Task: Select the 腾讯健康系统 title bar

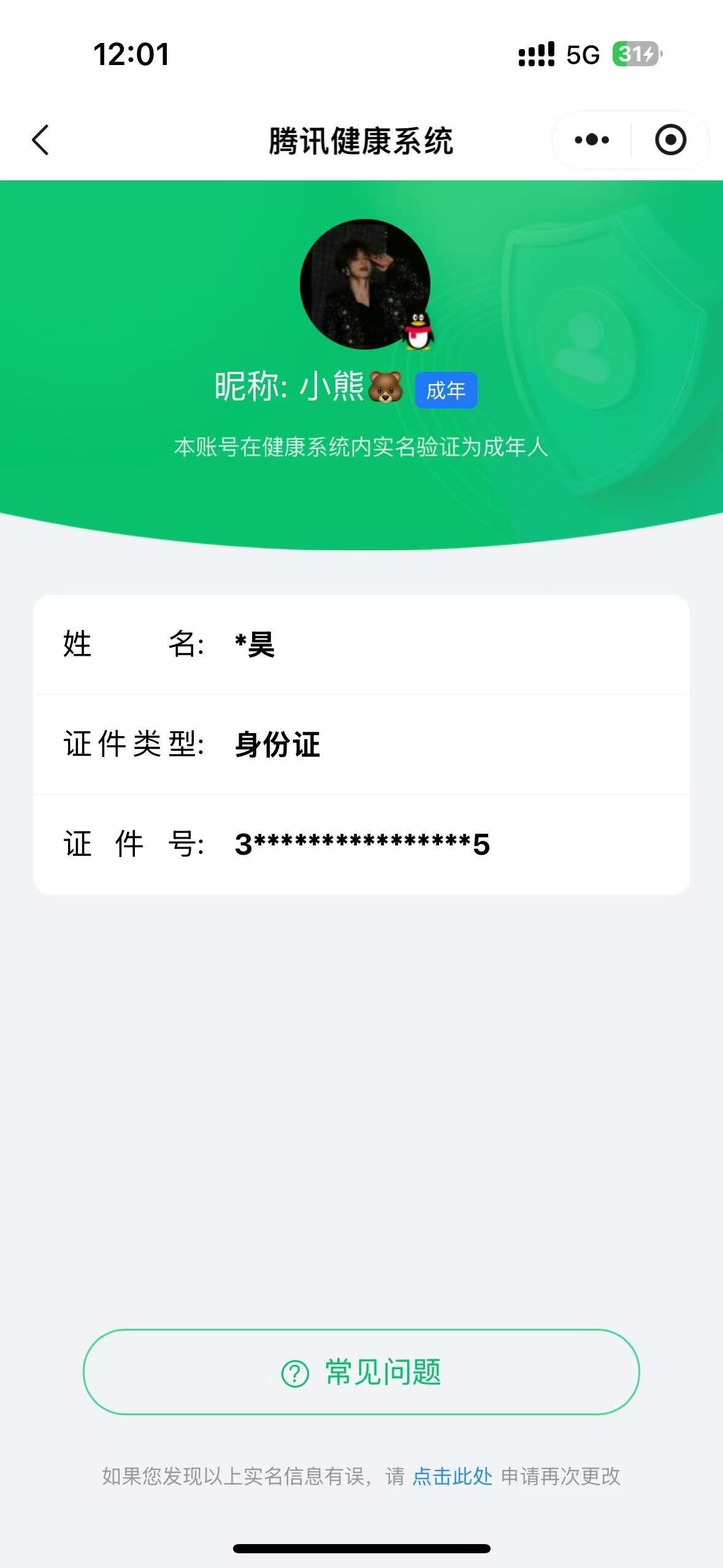Action: [x=361, y=140]
